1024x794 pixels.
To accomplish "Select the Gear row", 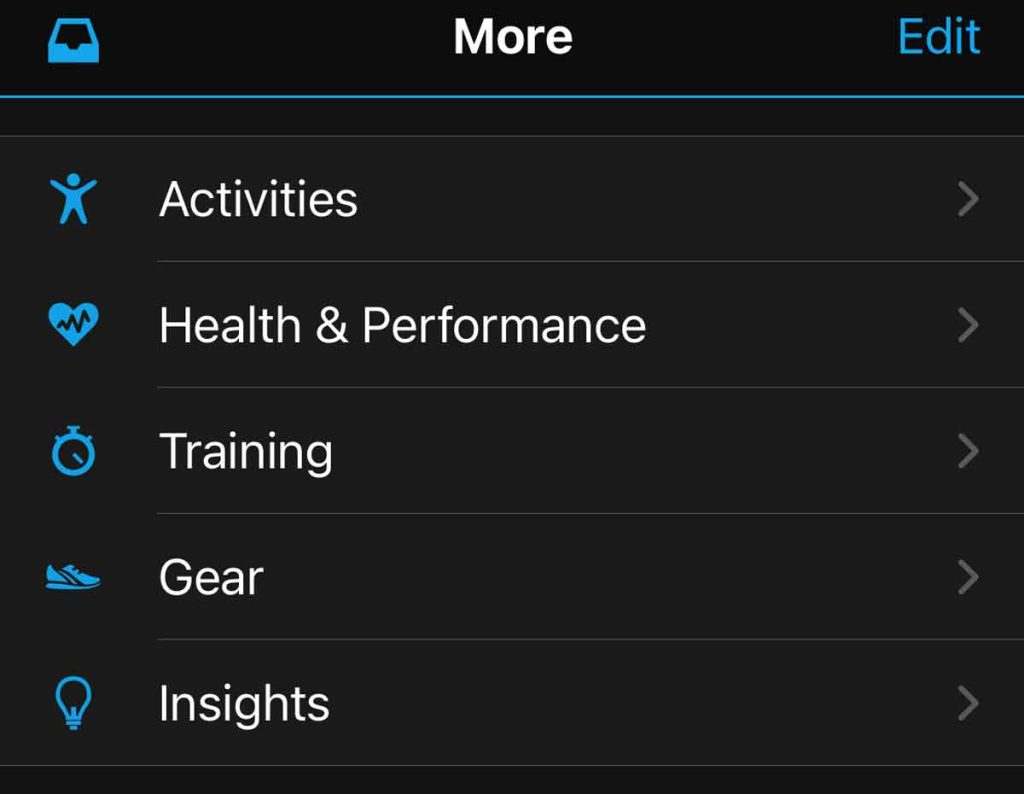I will pyautogui.click(x=211, y=577).
